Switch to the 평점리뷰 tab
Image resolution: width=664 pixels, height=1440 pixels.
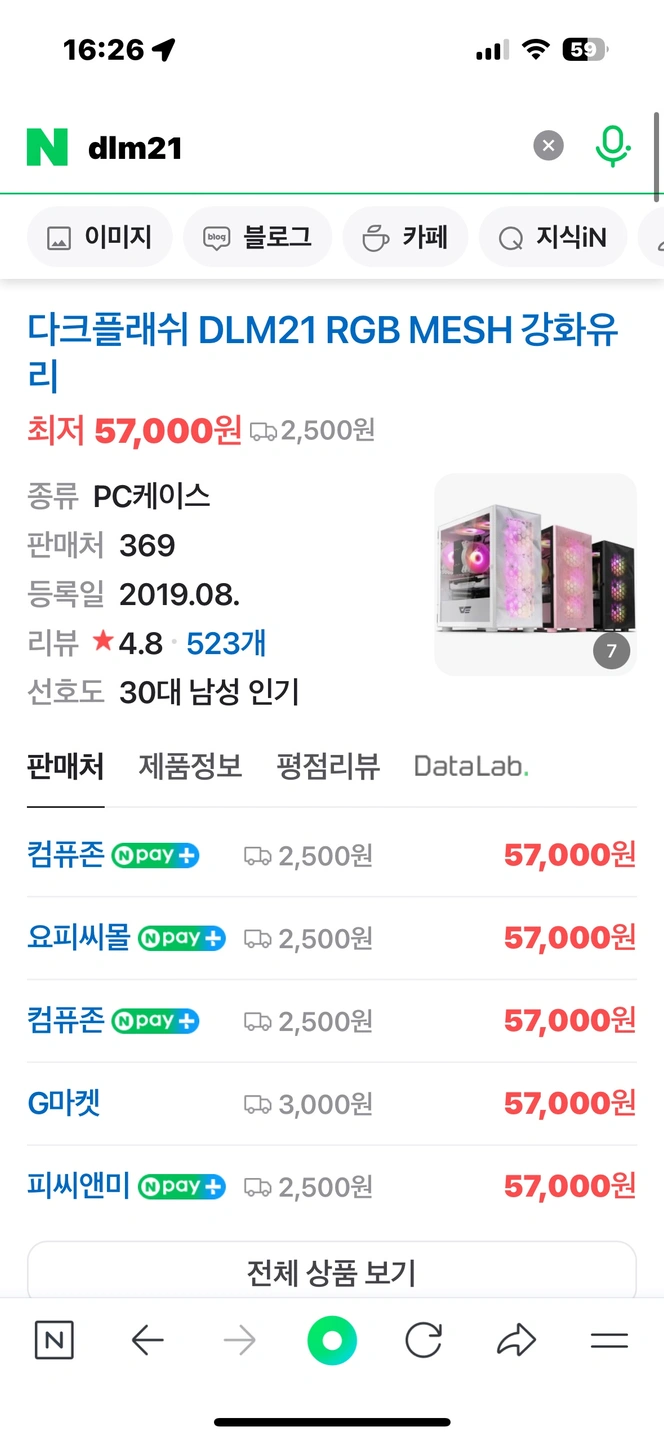point(328,767)
